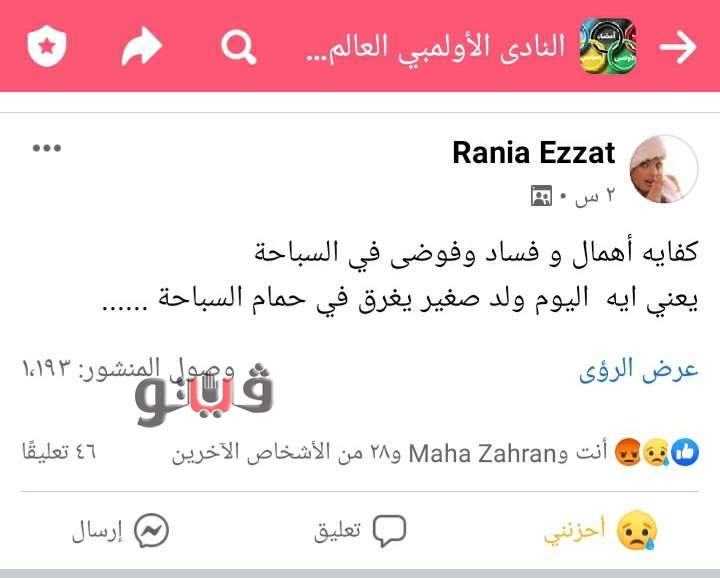View the list of post reactions
720x578 pixels.
pos(420,453)
